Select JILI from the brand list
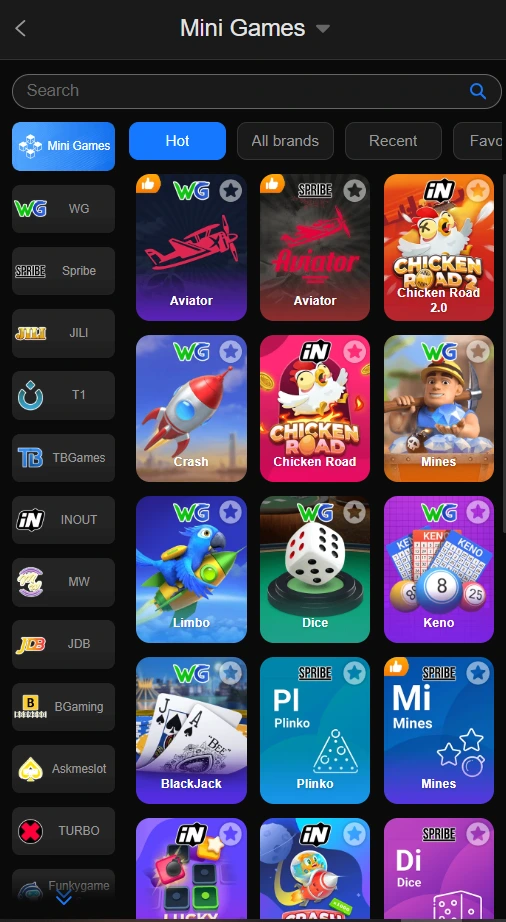The width and height of the screenshot is (506, 922). tap(63, 333)
